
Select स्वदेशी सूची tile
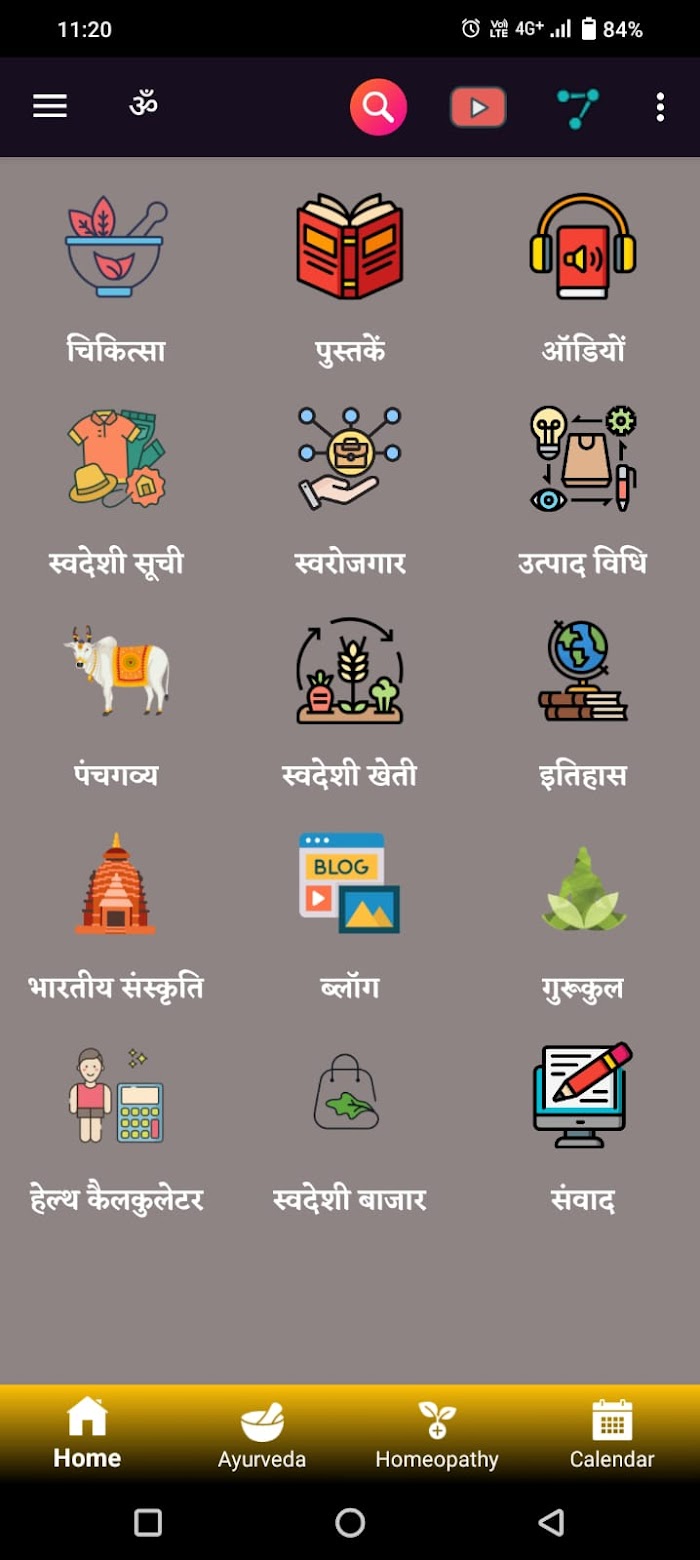pos(116,492)
